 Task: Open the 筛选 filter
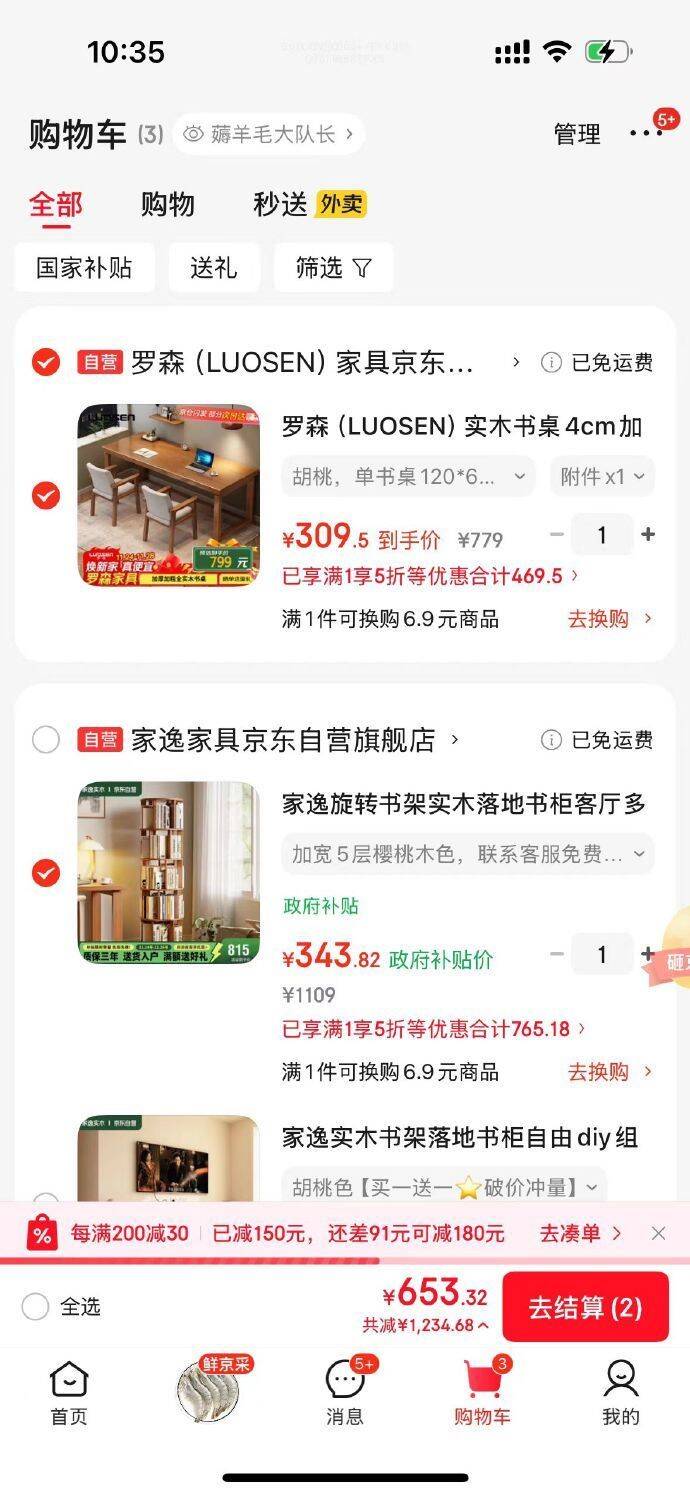(x=333, y=268)
